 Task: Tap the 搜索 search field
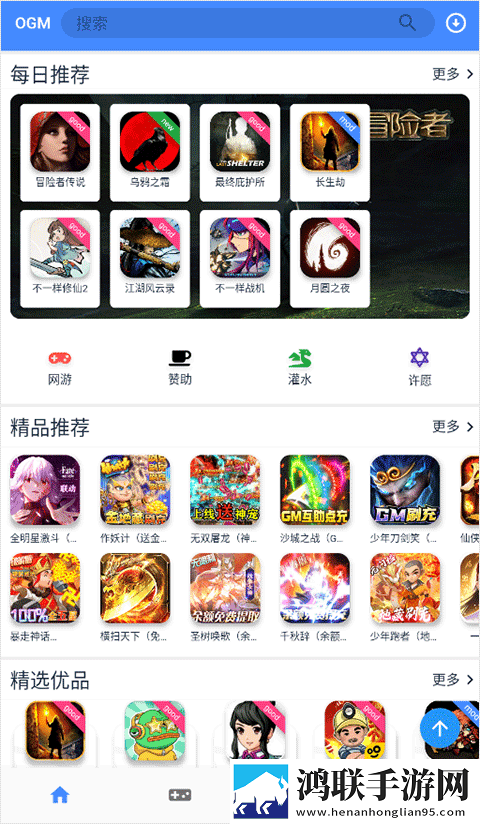click(x=248, y=23)
